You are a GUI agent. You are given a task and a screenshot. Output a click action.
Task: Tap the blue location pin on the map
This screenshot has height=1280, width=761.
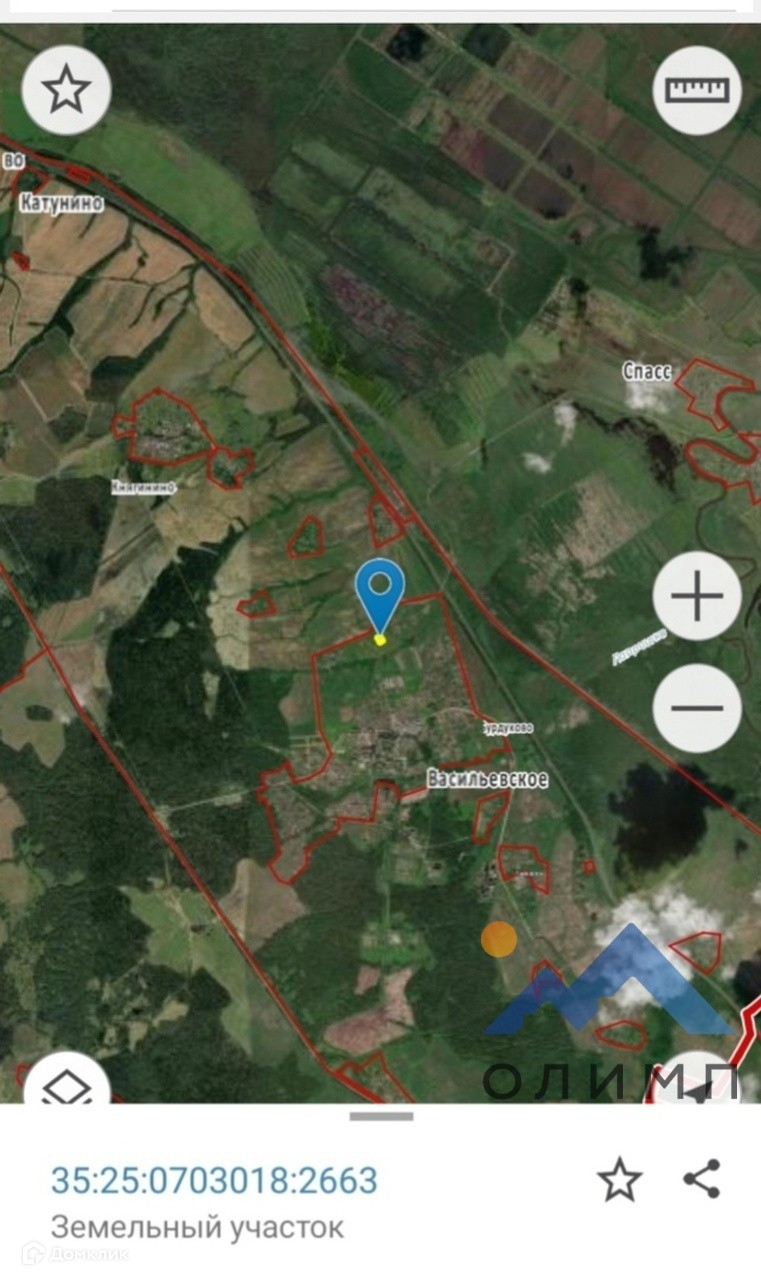tap(380, 590)
